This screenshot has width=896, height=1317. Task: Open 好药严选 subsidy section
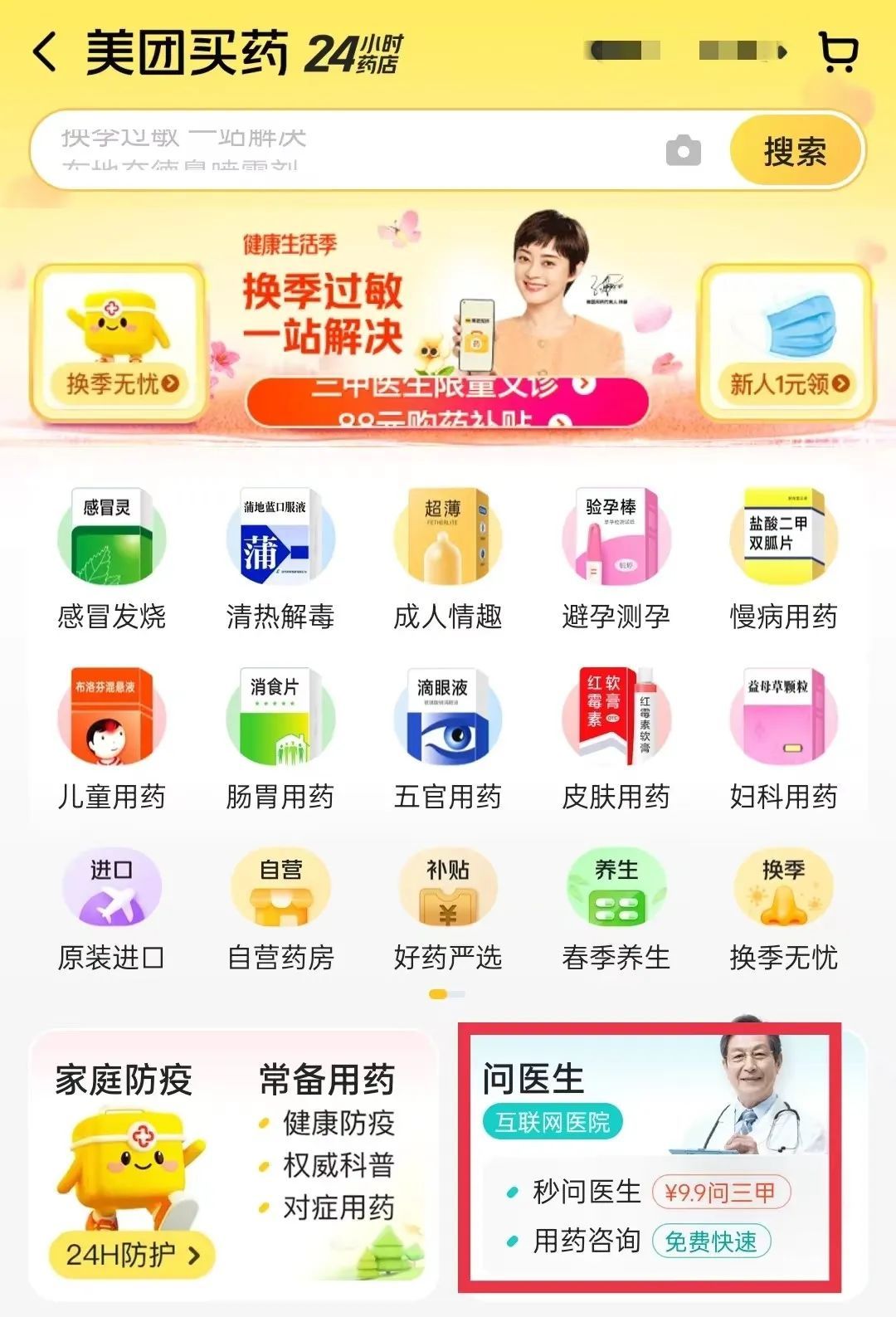[x=447, y=910]
